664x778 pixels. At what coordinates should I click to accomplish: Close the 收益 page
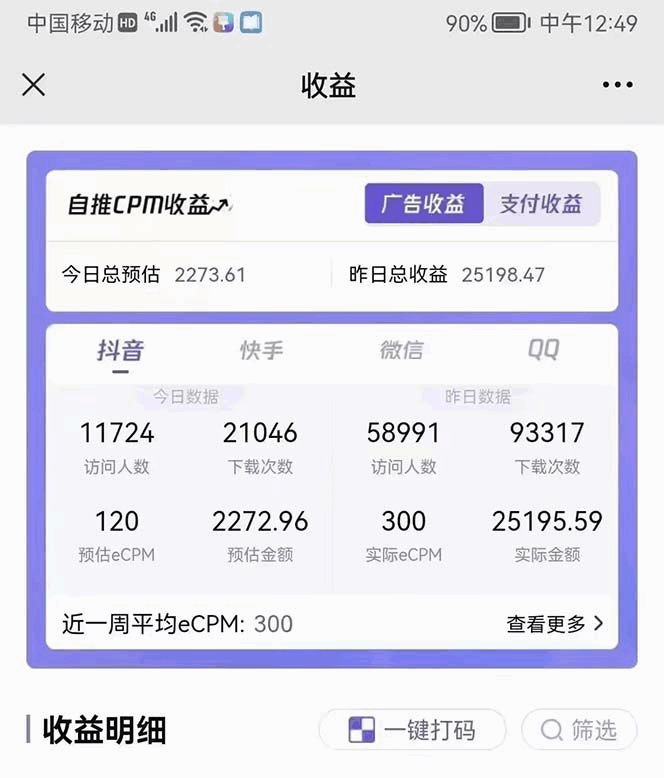[34, 85]
